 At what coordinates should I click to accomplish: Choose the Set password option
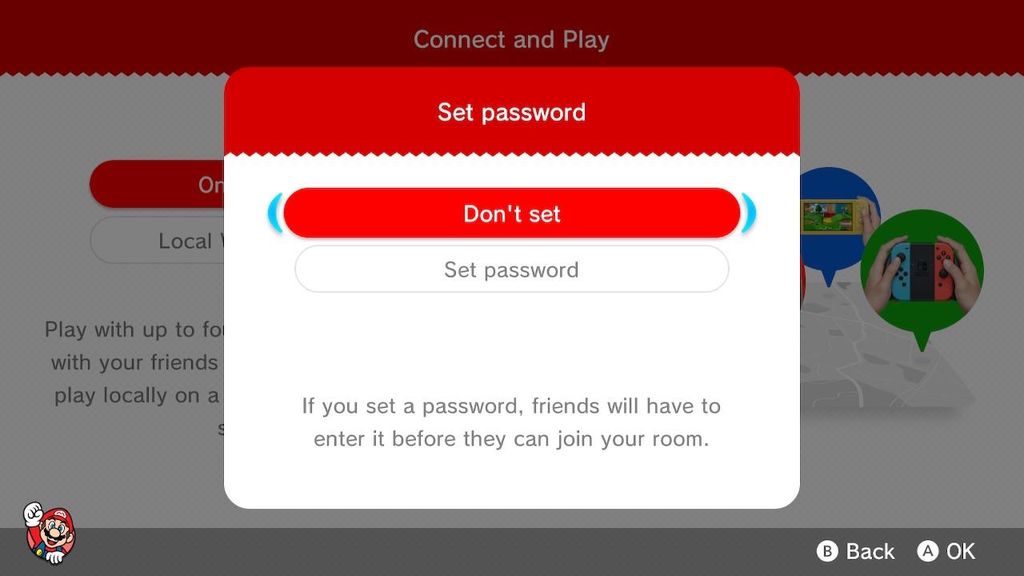(x=511, y=269)
